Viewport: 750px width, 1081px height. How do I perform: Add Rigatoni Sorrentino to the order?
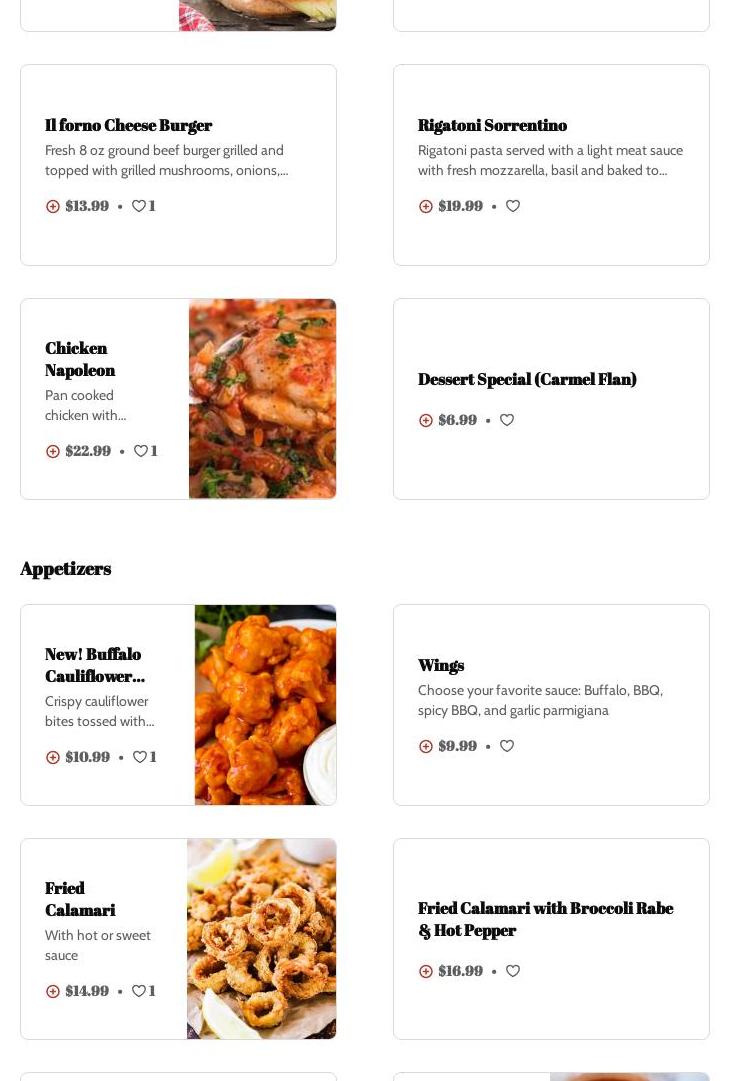click(426, 206)
